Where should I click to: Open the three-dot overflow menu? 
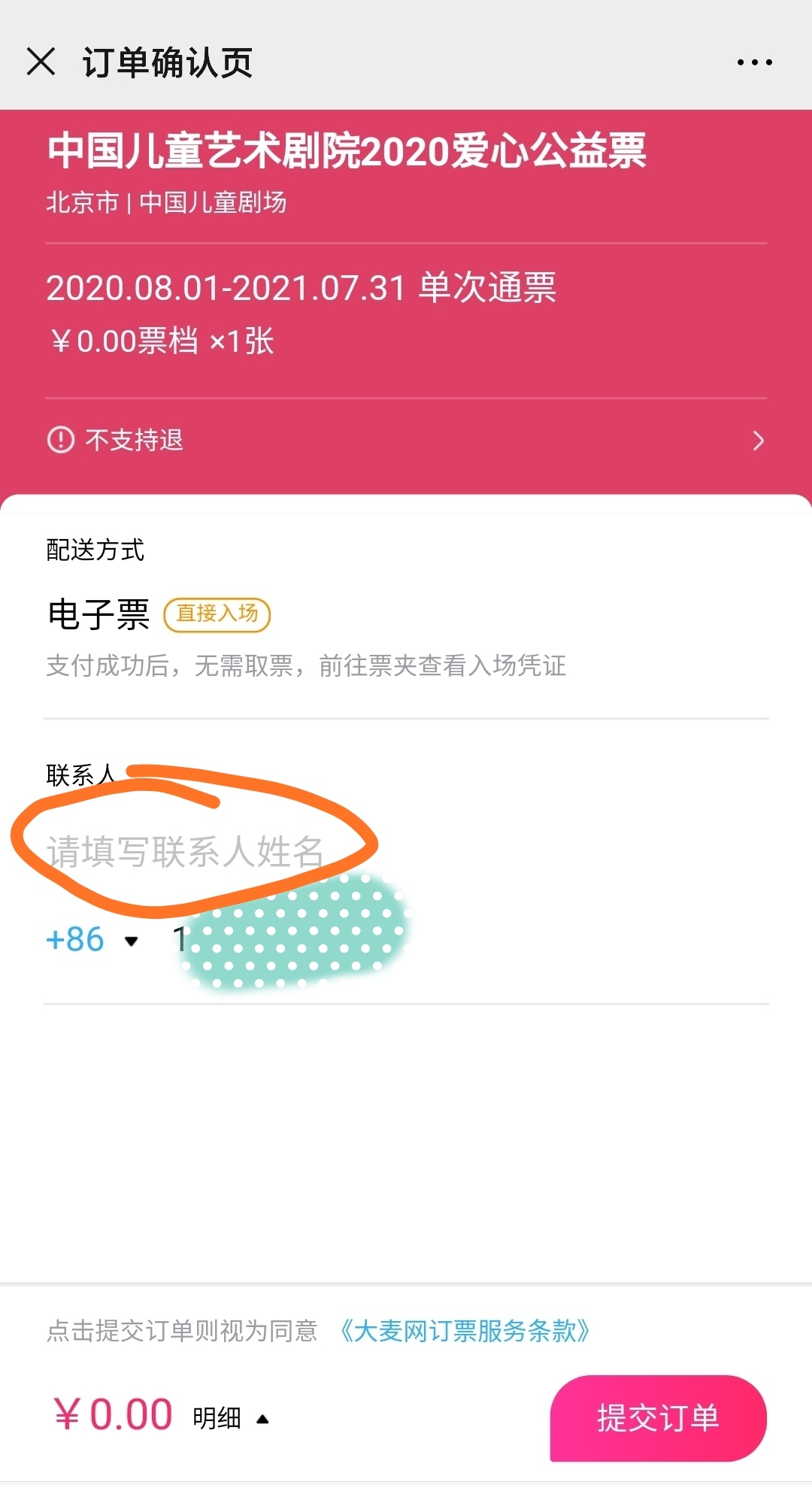point(754,62)
